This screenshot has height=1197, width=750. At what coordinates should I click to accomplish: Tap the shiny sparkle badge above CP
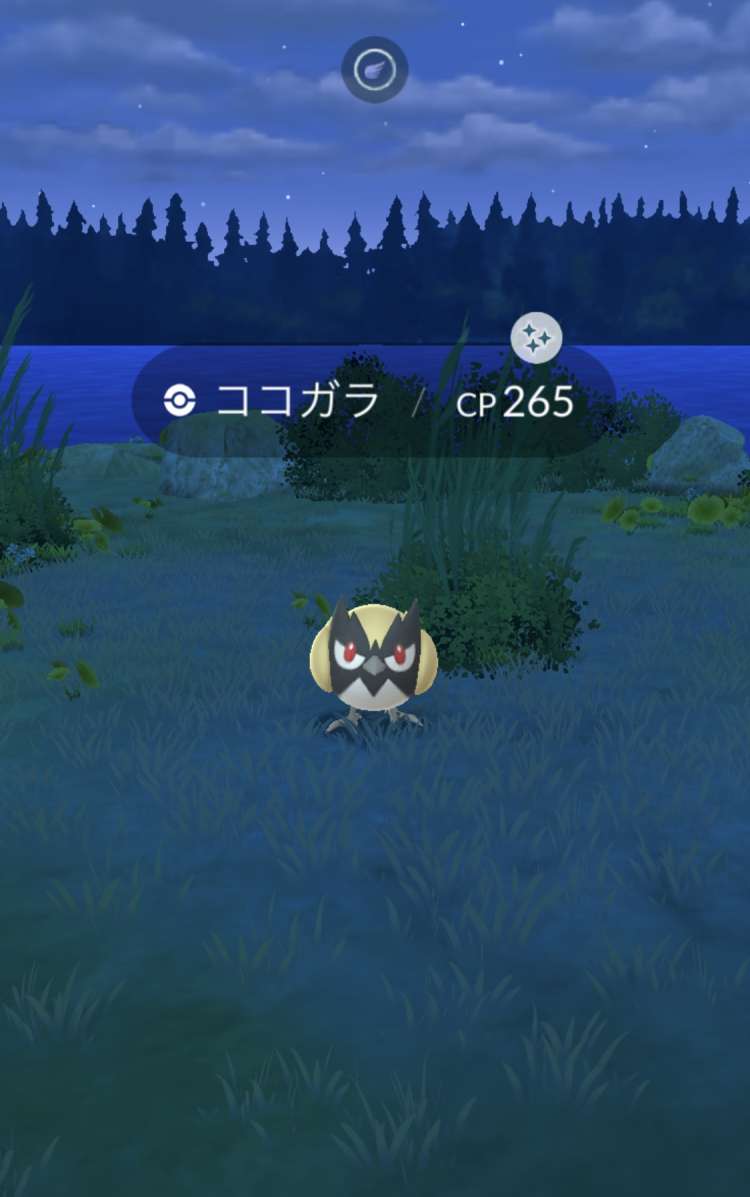(536, 339)
